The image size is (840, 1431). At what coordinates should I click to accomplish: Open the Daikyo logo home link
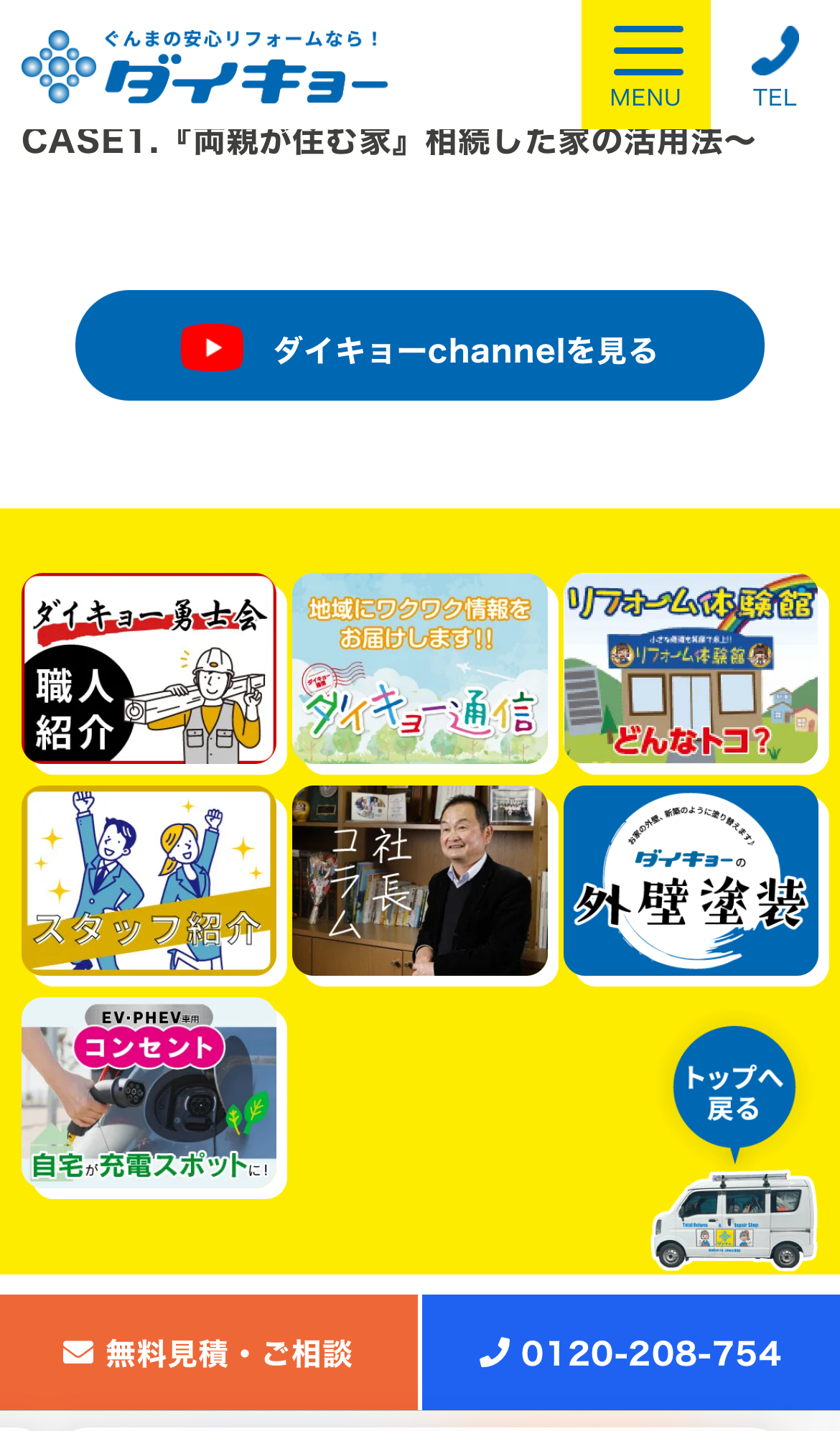pyautogui.click(x=205, y=66)
